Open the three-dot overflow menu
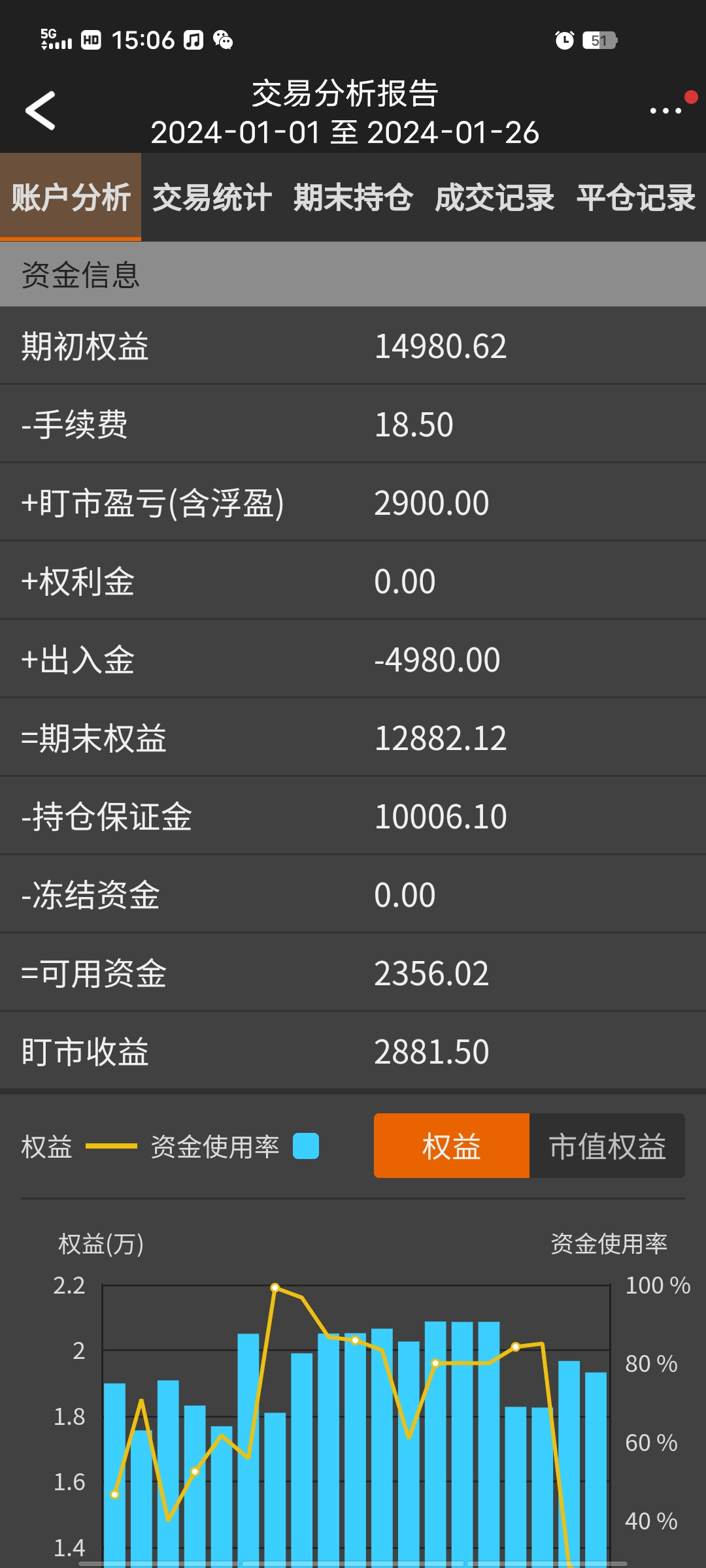 665,111
